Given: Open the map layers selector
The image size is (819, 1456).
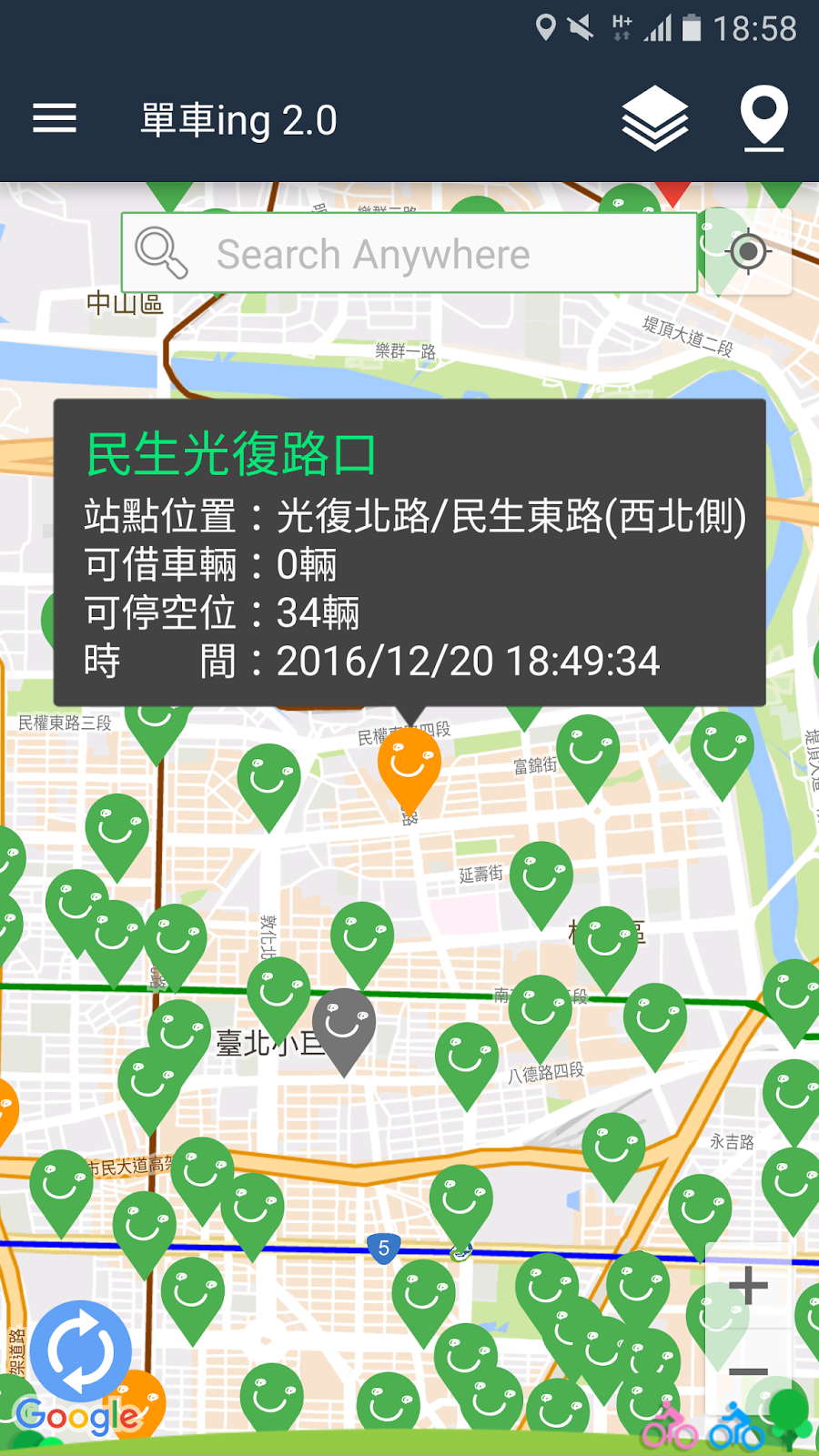Looking at the screenshot, I should (x=655, y=118).
